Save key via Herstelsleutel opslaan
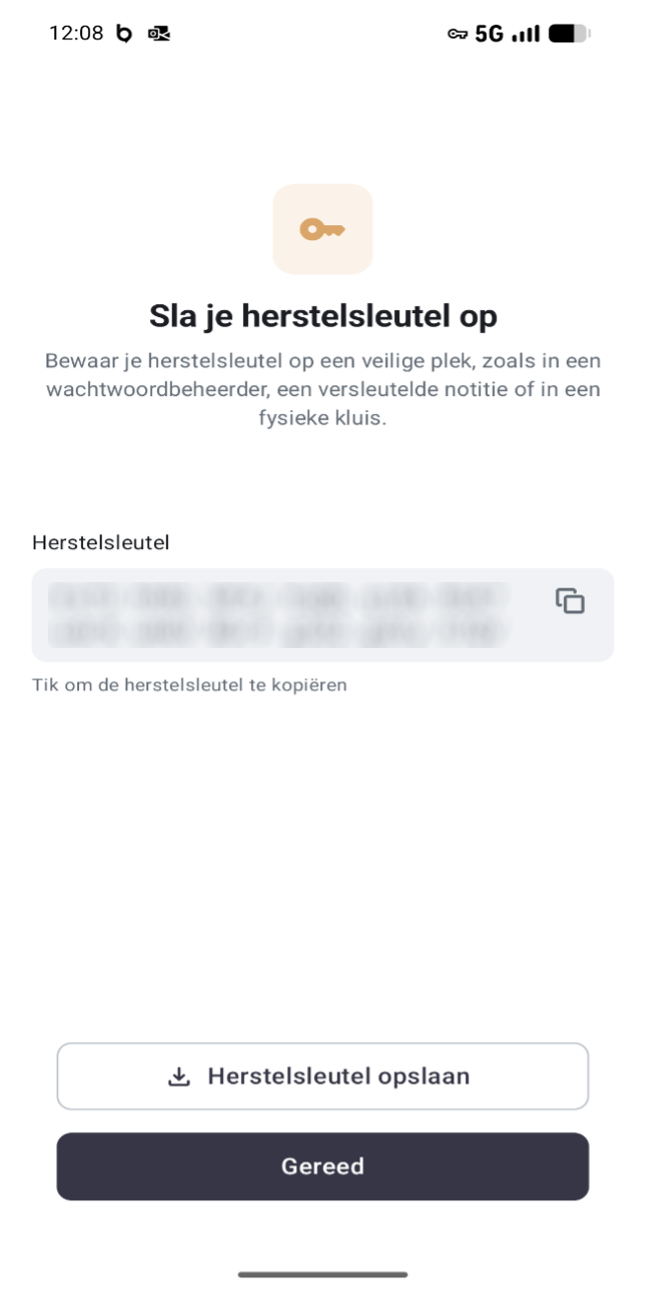This screenshot has width=650, height=1295. pos(322,1076)
